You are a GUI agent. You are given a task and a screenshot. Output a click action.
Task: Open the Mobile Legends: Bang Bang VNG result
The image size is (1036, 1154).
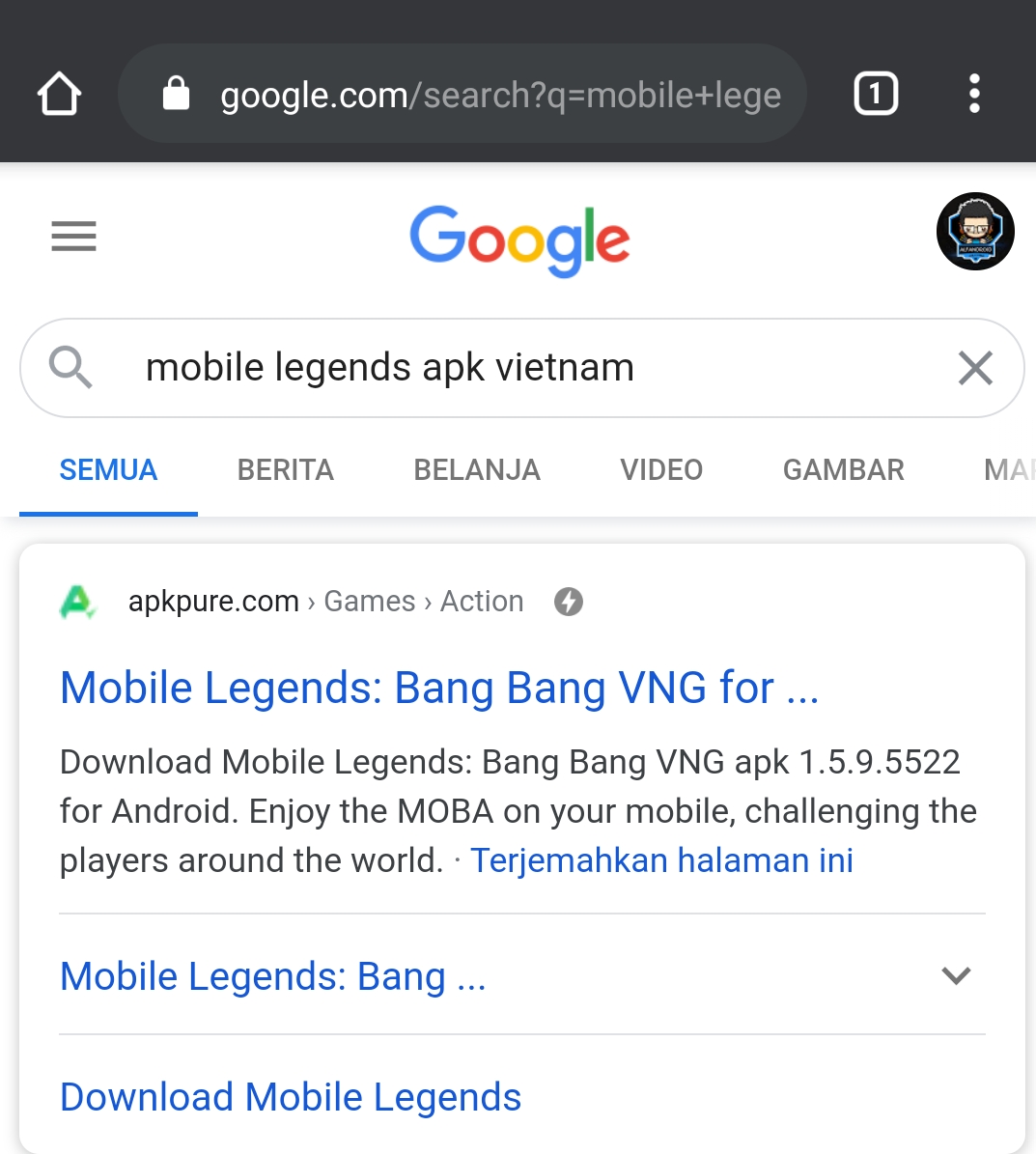439,689
